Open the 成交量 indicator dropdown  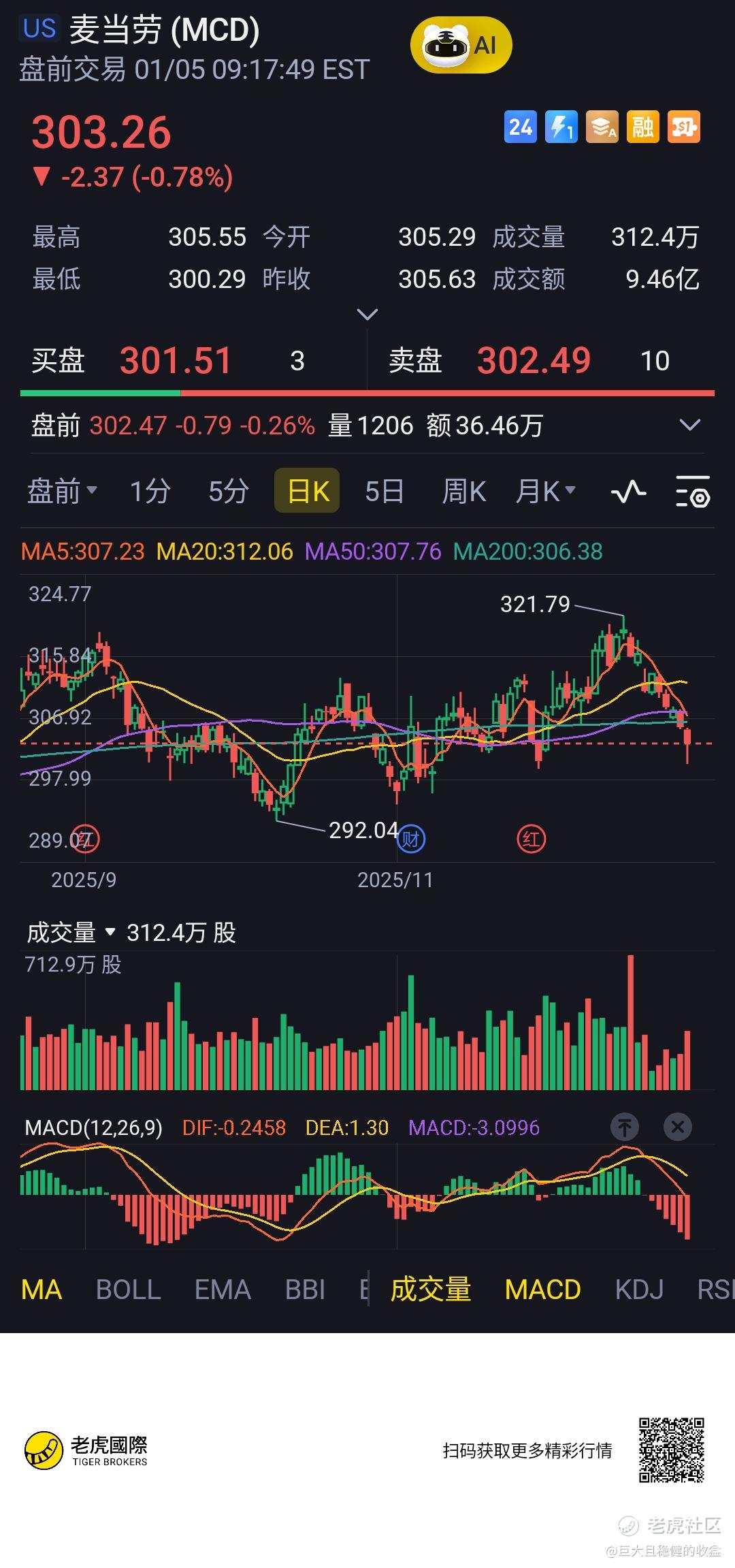(71, 932)
